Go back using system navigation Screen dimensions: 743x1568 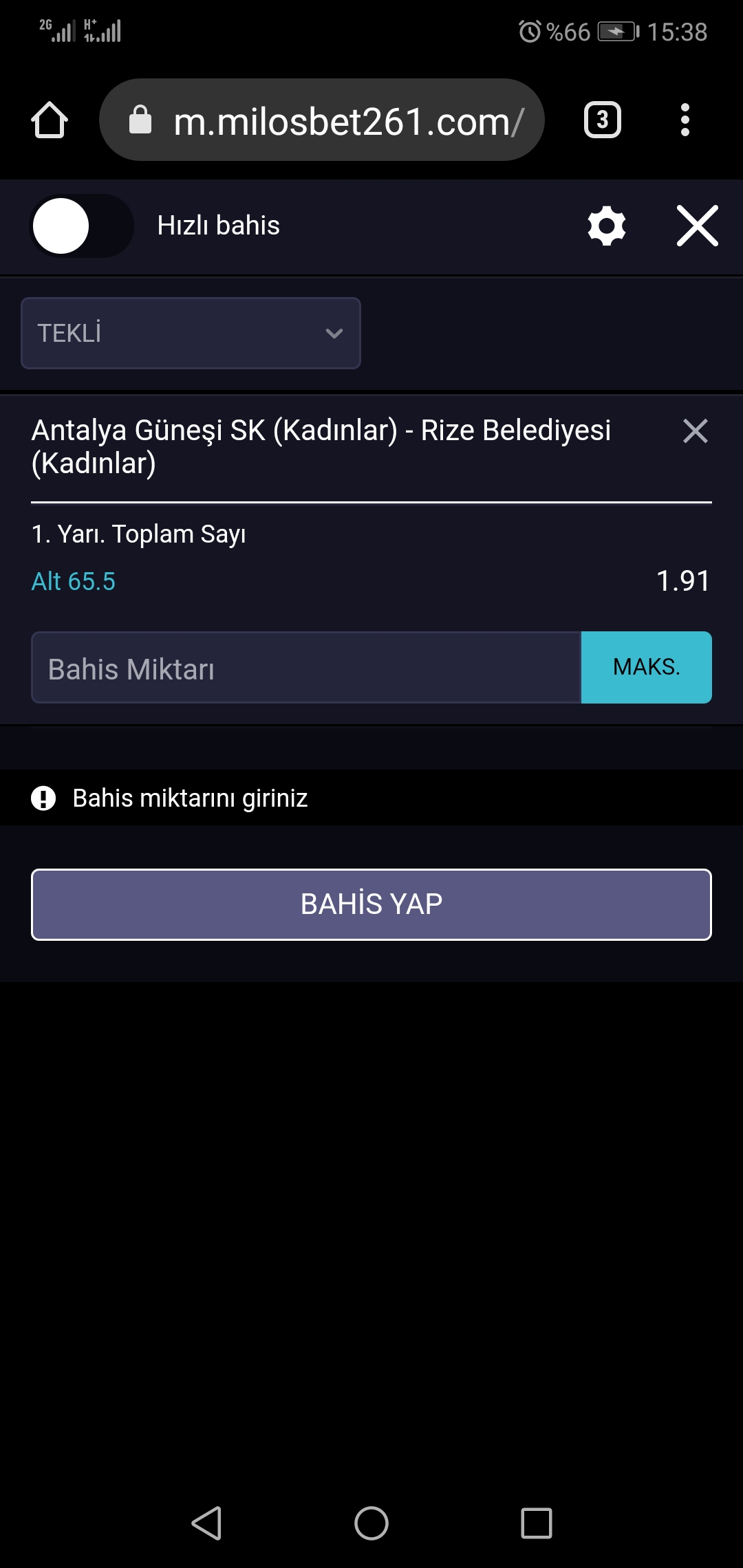point(206,1523)
